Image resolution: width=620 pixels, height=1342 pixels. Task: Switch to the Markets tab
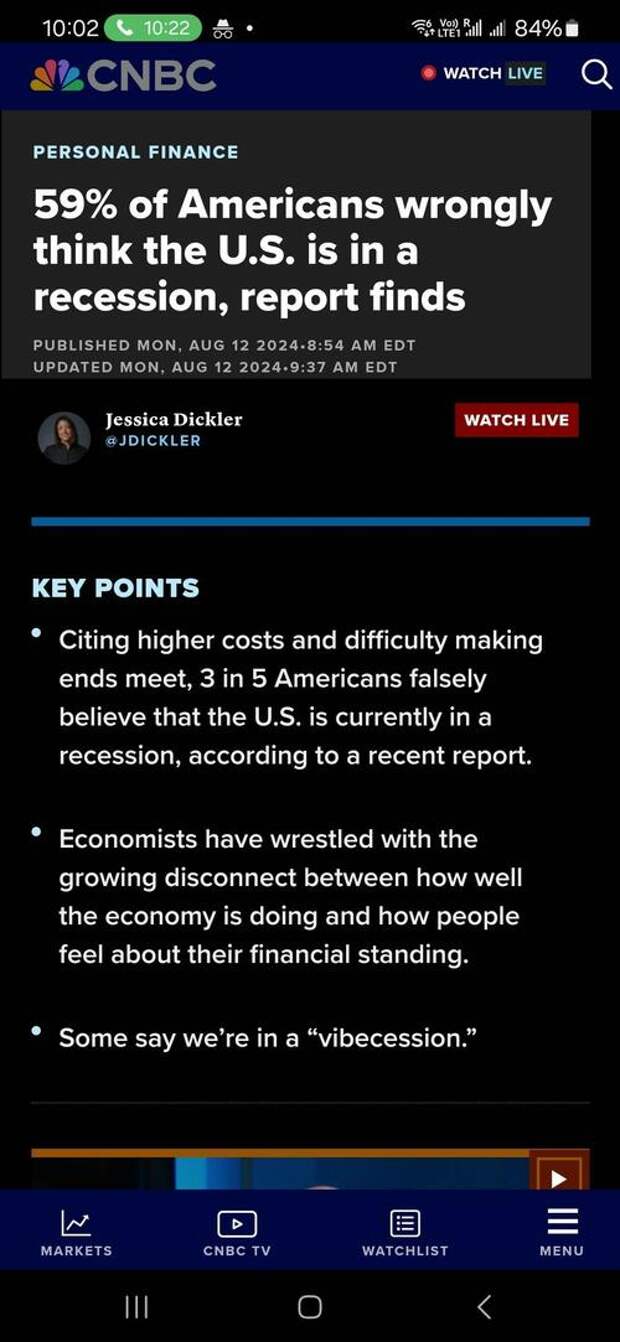tap(76, 1232)
